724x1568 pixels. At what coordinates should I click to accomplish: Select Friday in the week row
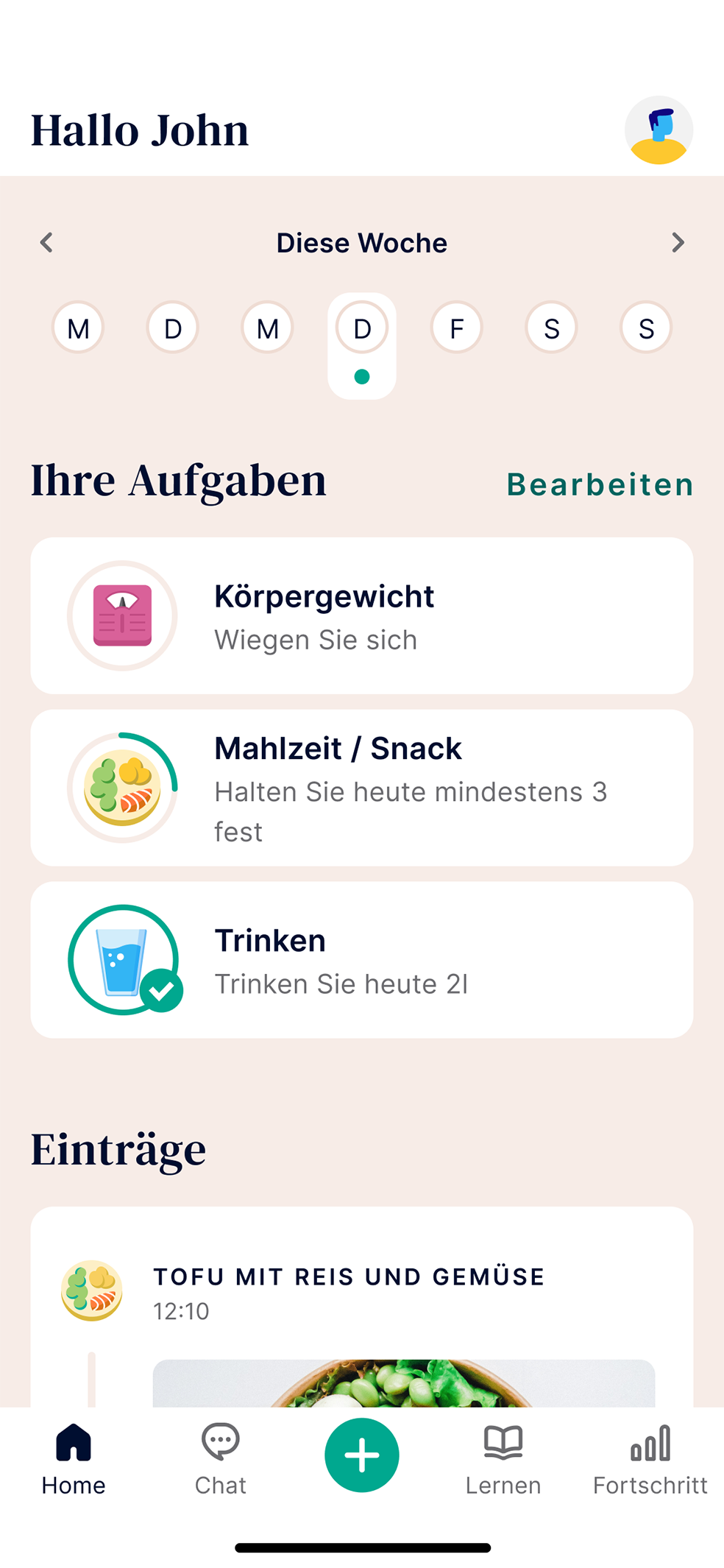pos(456,328)
